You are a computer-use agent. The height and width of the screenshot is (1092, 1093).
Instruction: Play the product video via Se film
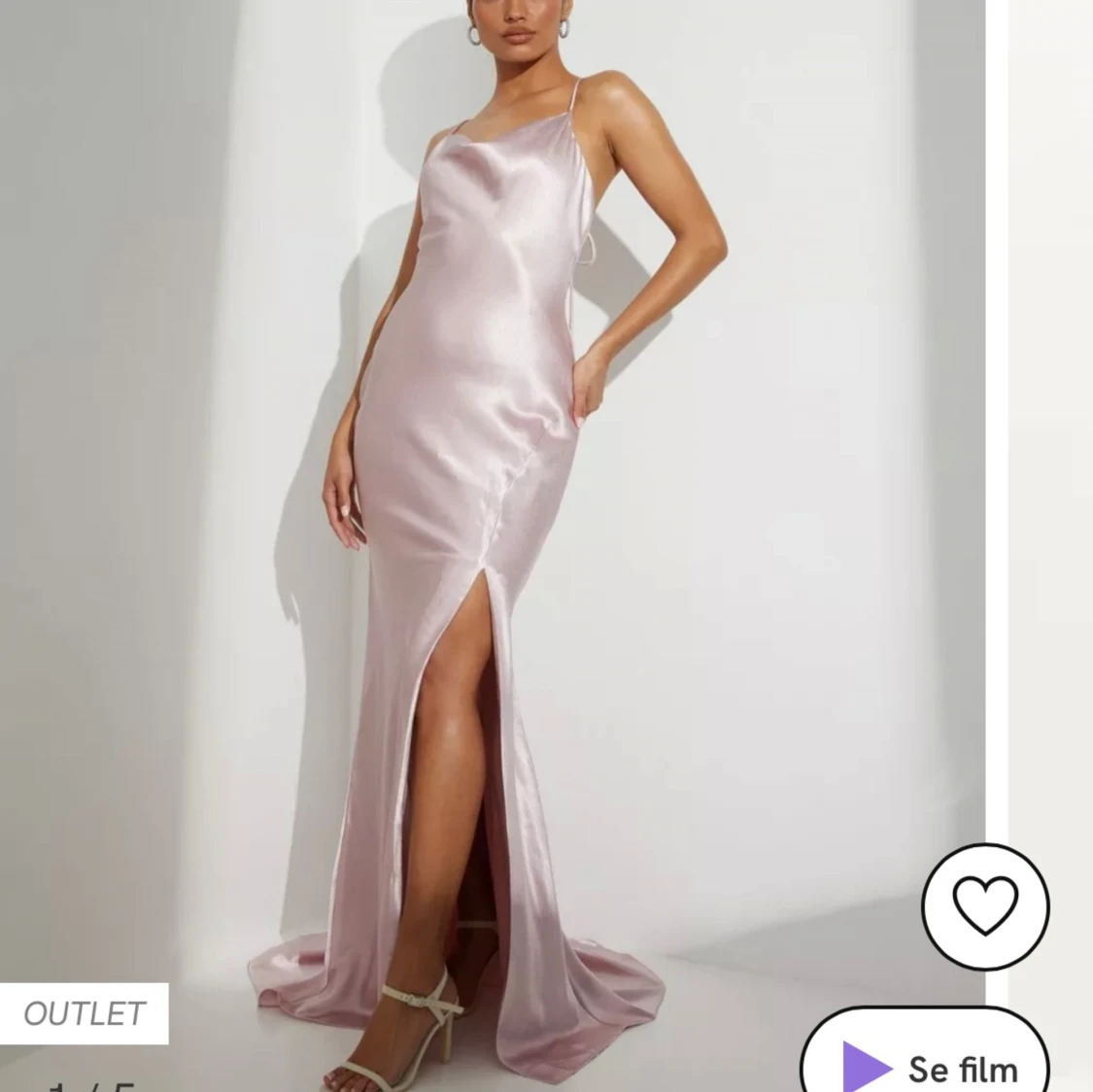pyautogui.click(x=925, y=1063)
